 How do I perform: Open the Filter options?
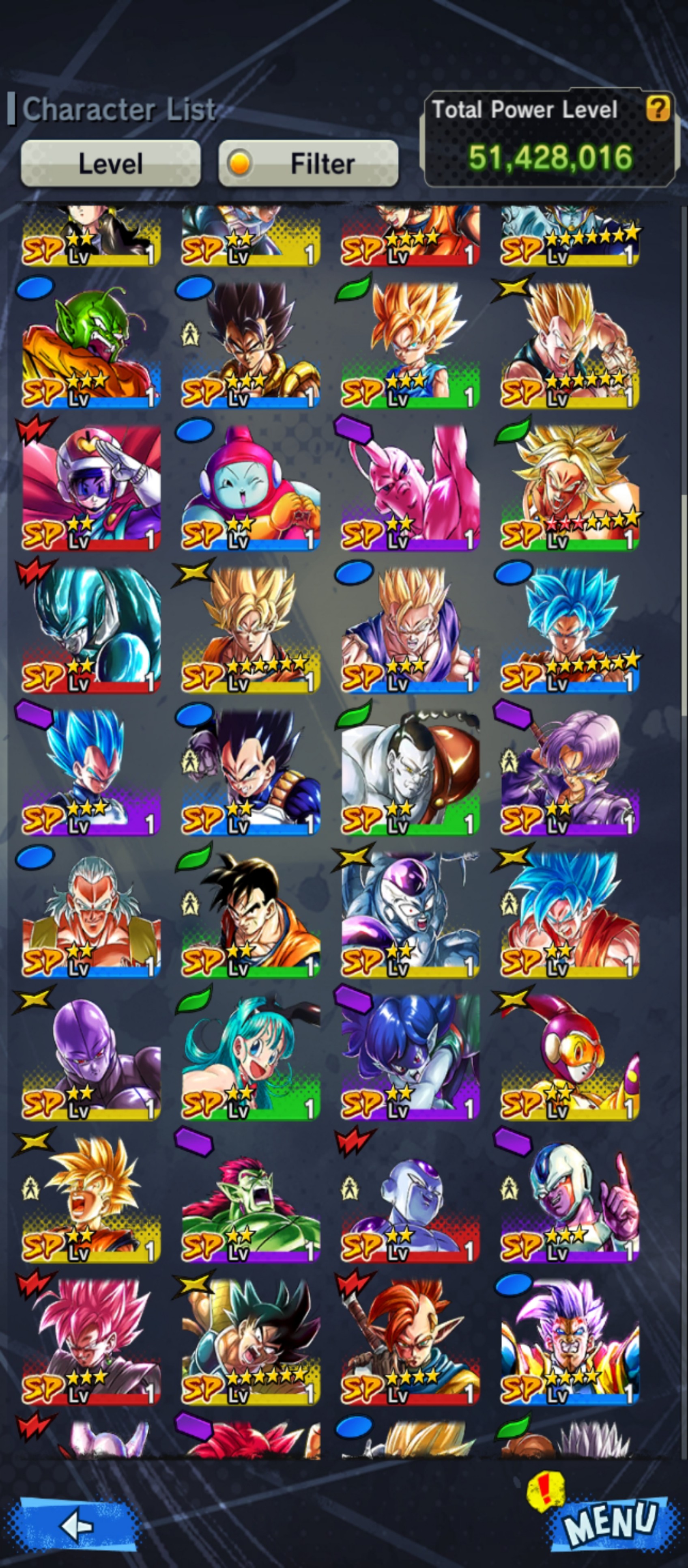308,163
